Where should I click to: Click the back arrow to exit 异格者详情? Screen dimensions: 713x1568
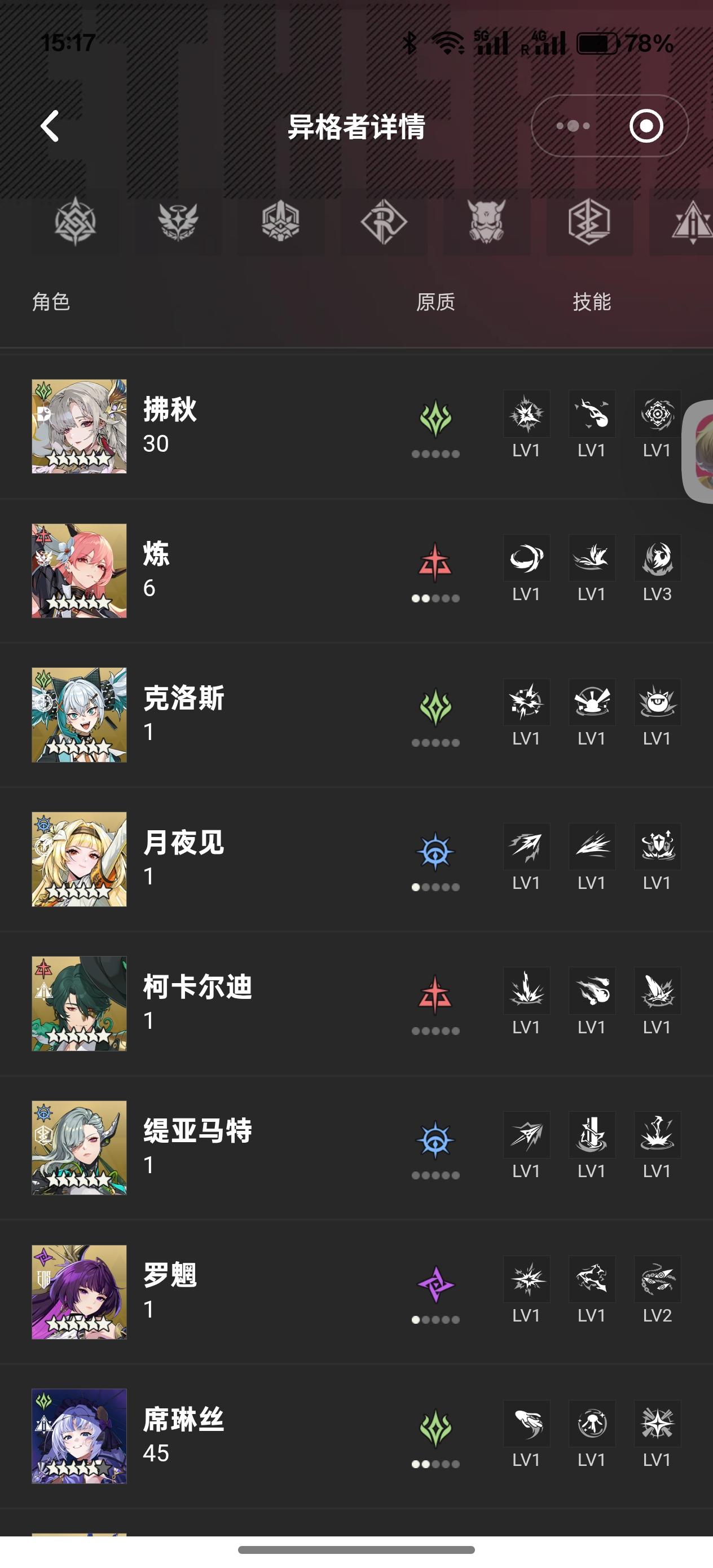click(50, 126)
